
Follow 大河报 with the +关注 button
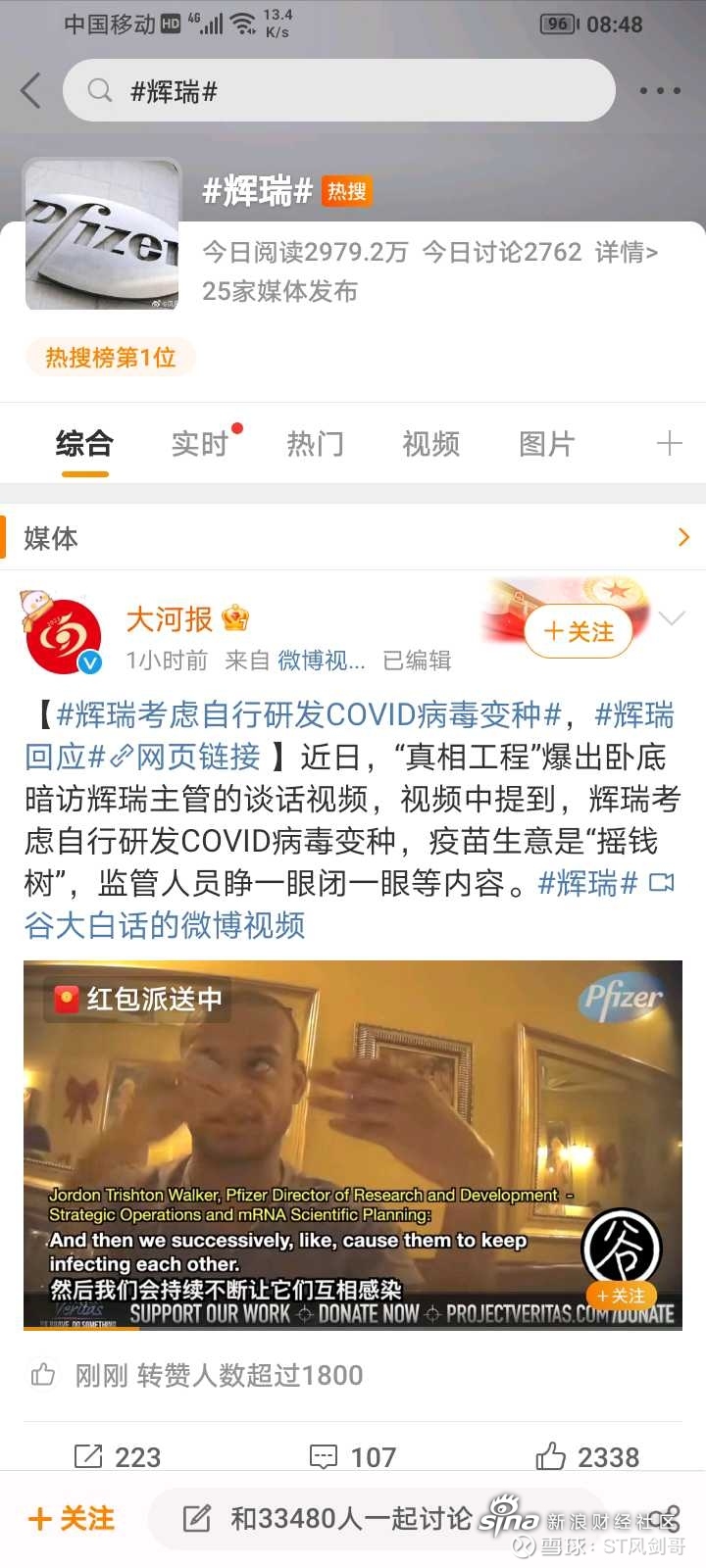click(x=578, y=631)
